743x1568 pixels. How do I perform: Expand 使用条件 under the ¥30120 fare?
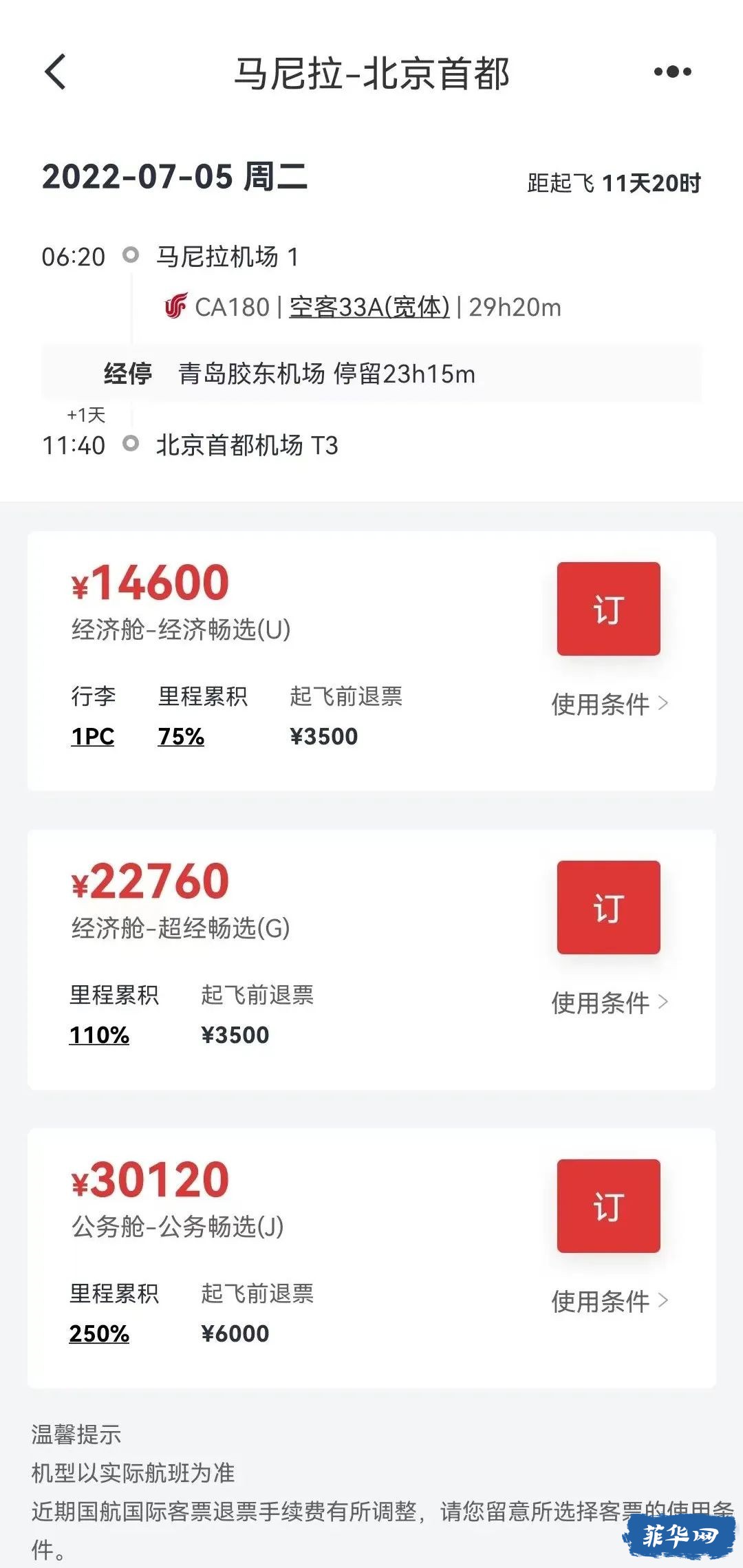coord(608,1300)
